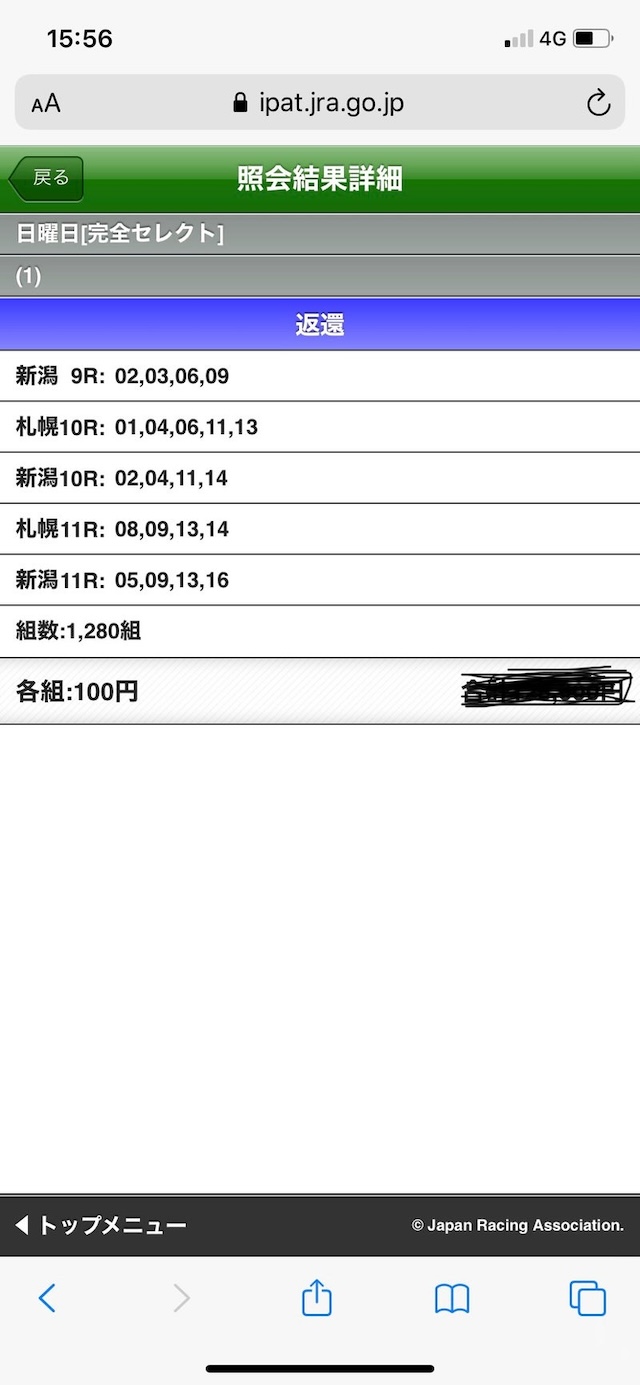Share this page from Safari toolbar
The width and height of the screenshot is (640, 1385).
click(316, 1298)
